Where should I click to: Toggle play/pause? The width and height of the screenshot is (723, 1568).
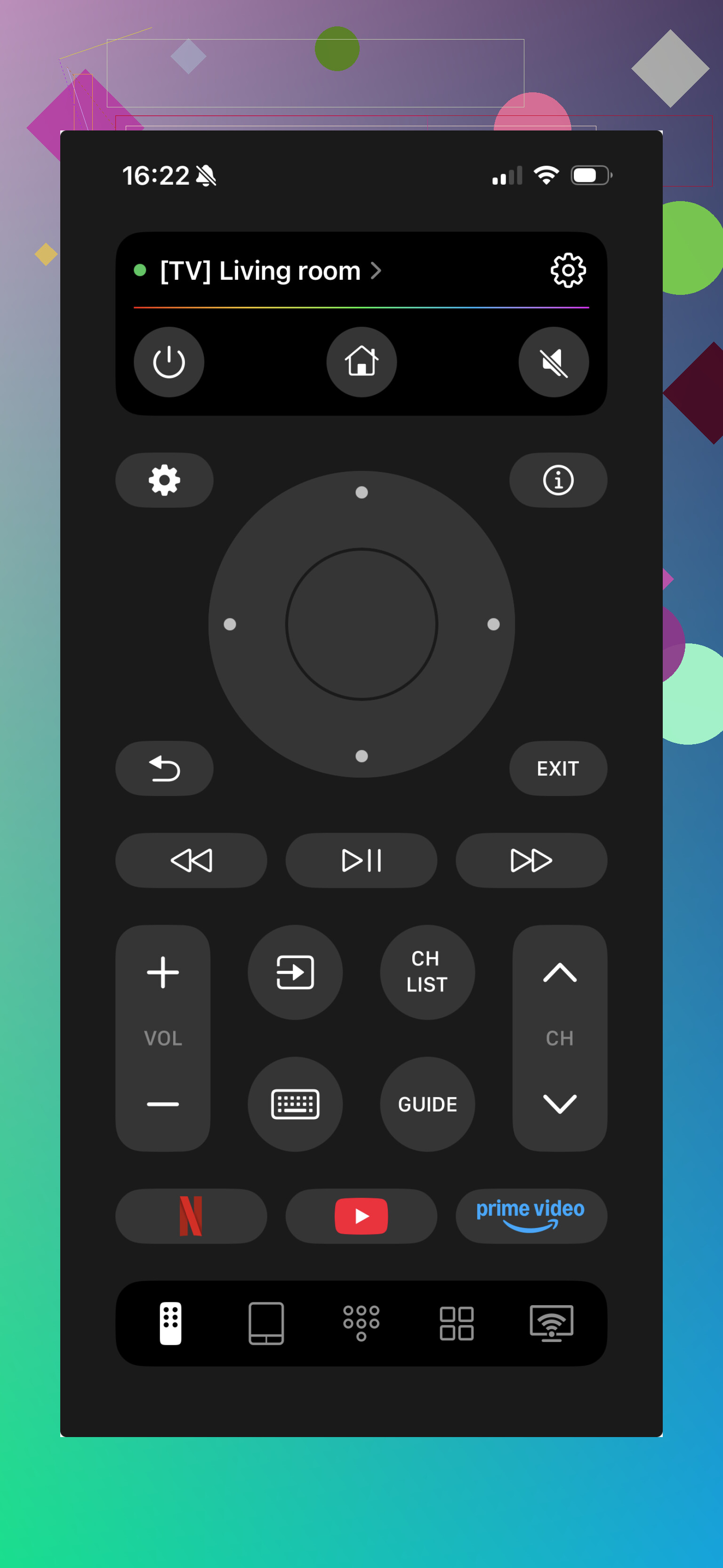361,860
